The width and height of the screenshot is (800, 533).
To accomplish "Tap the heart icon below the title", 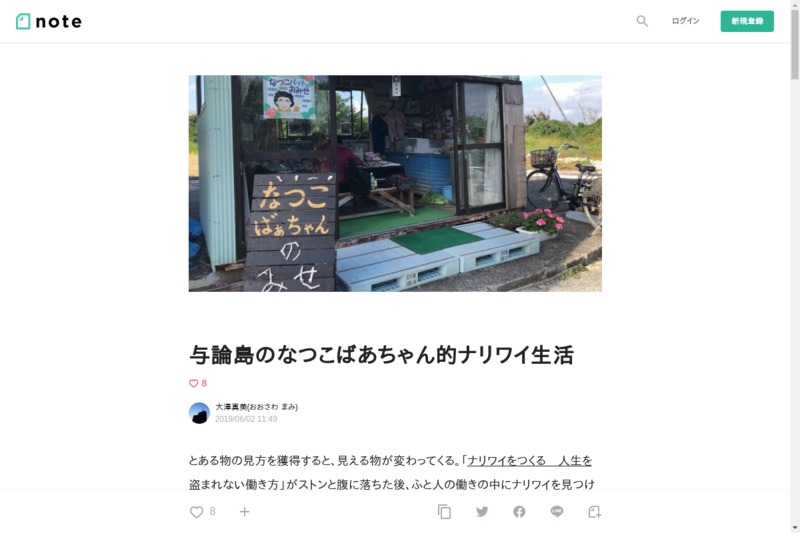I will tap(194, 383).
